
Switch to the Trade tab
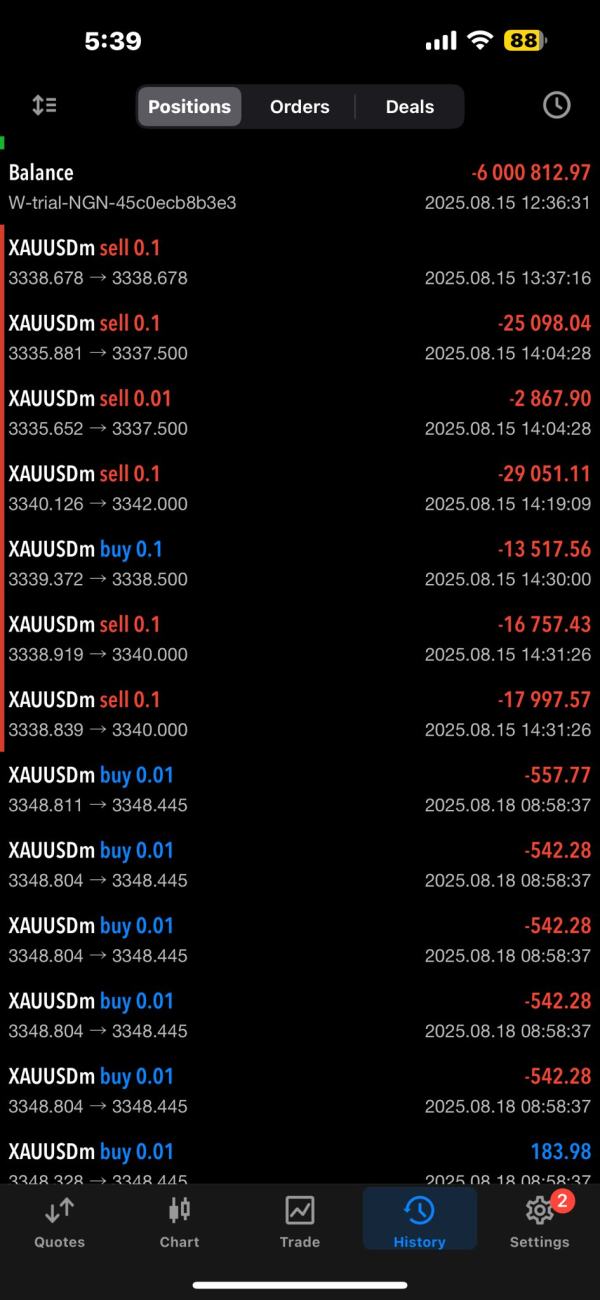click(x=299, y=1221)
